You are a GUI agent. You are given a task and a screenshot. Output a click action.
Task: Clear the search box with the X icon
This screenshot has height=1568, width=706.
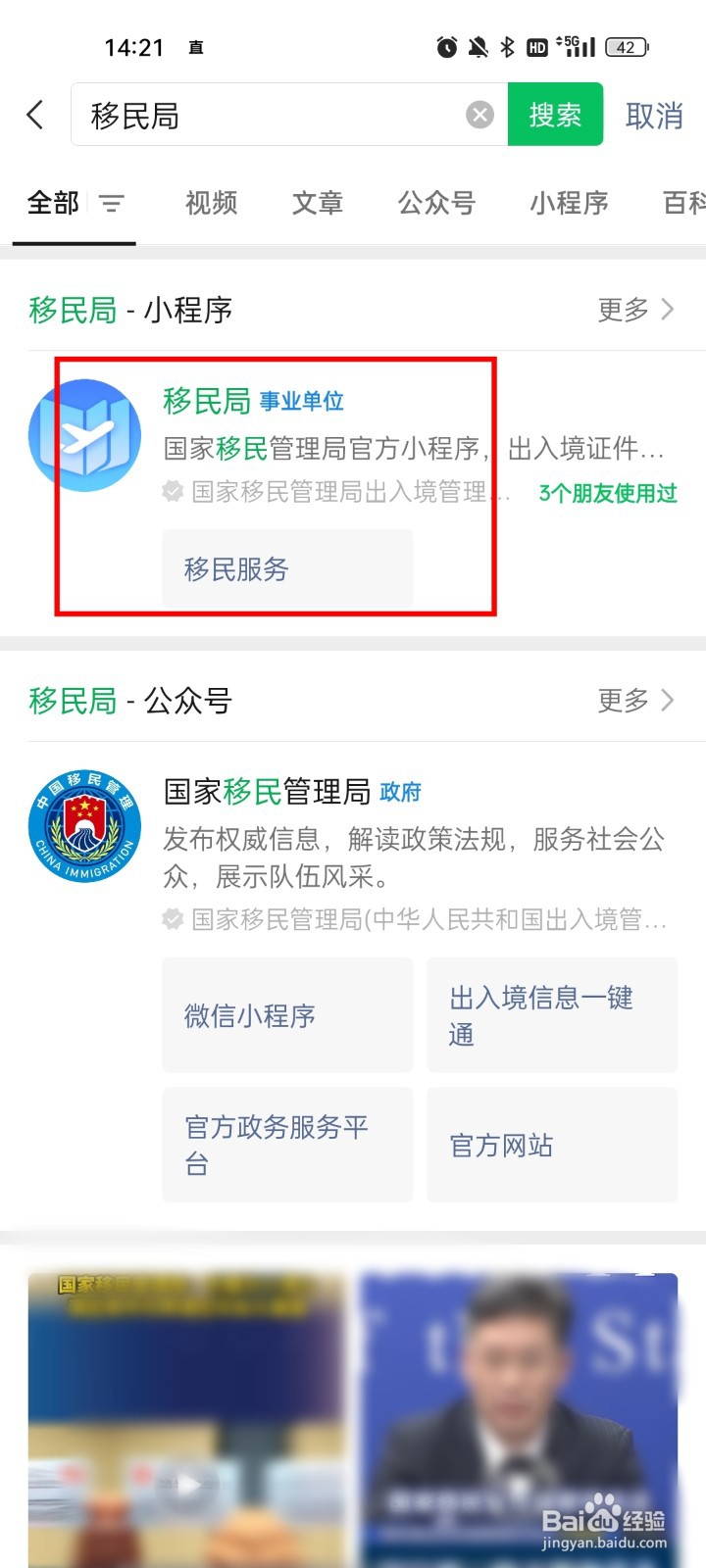(479, 115)
